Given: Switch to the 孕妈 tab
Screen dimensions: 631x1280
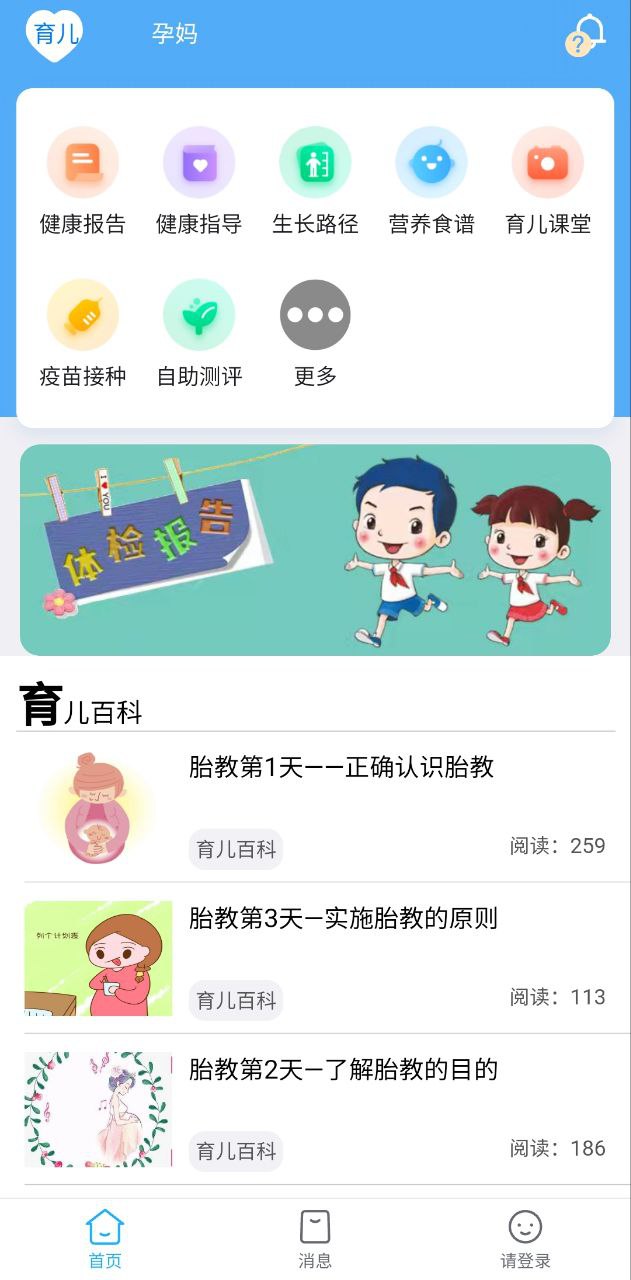Looking at the screenshot, I should point(175,33).
